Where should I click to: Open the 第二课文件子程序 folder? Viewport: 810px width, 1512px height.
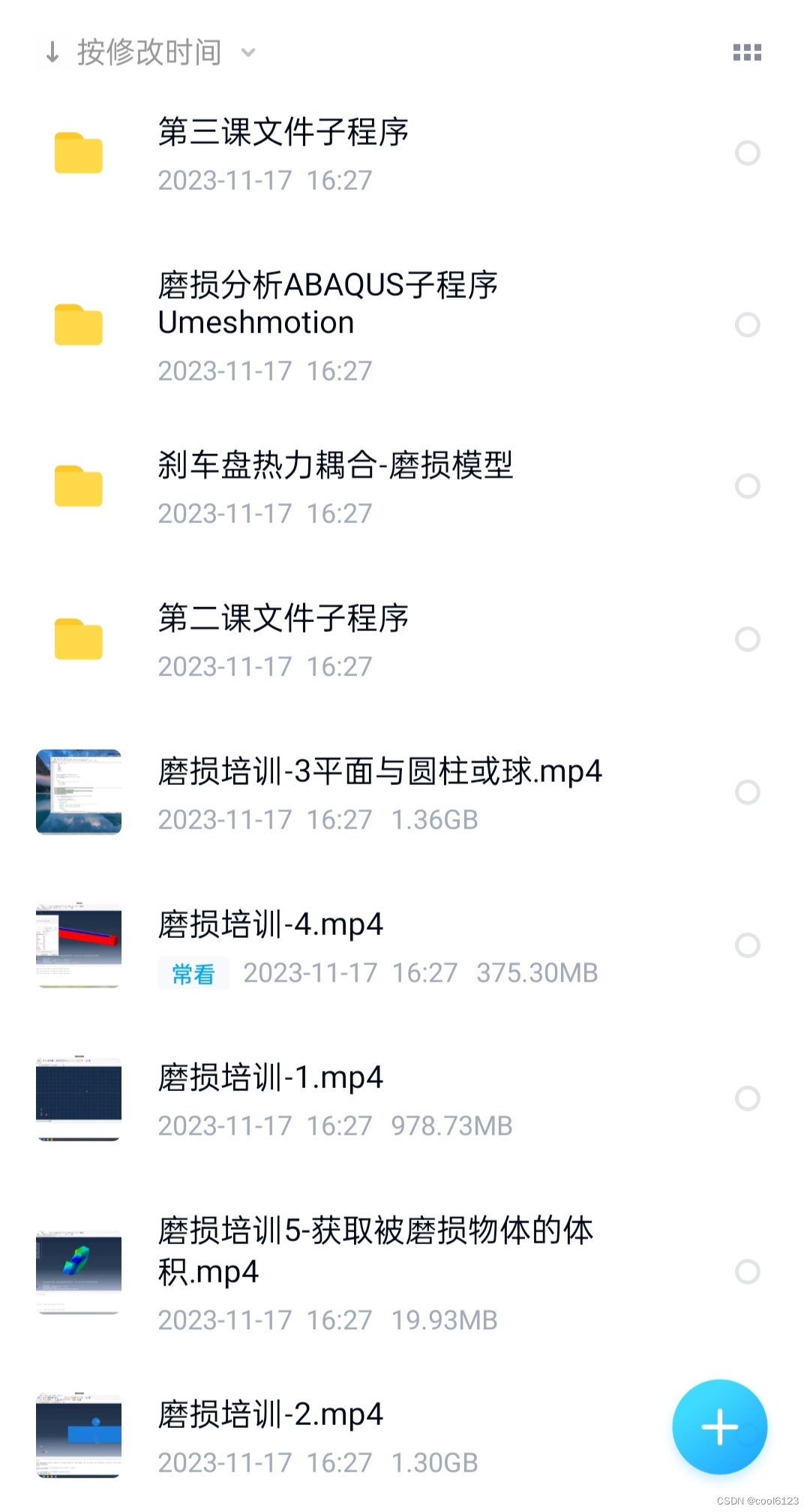click(283, 619)
